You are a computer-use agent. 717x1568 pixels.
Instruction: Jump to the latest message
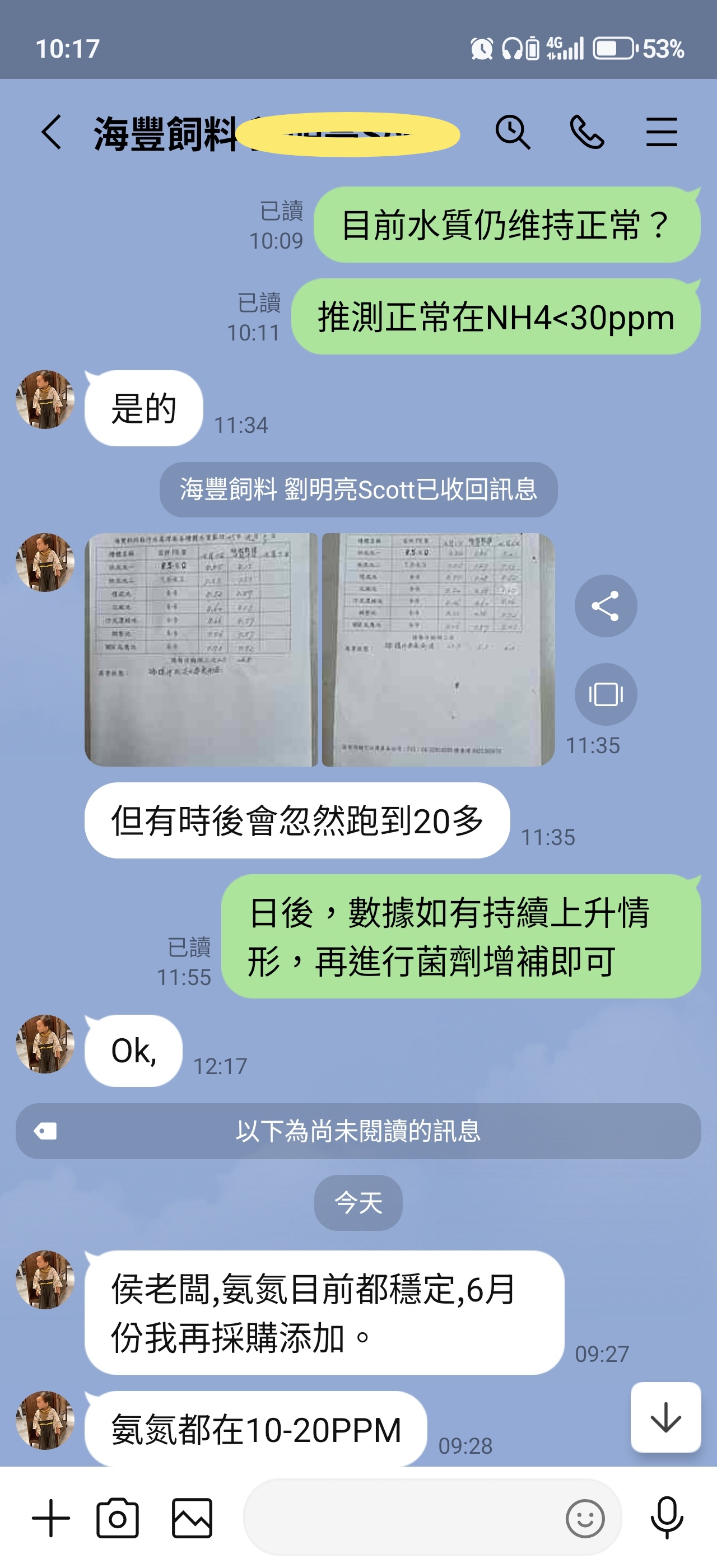tap(665, 1417)
